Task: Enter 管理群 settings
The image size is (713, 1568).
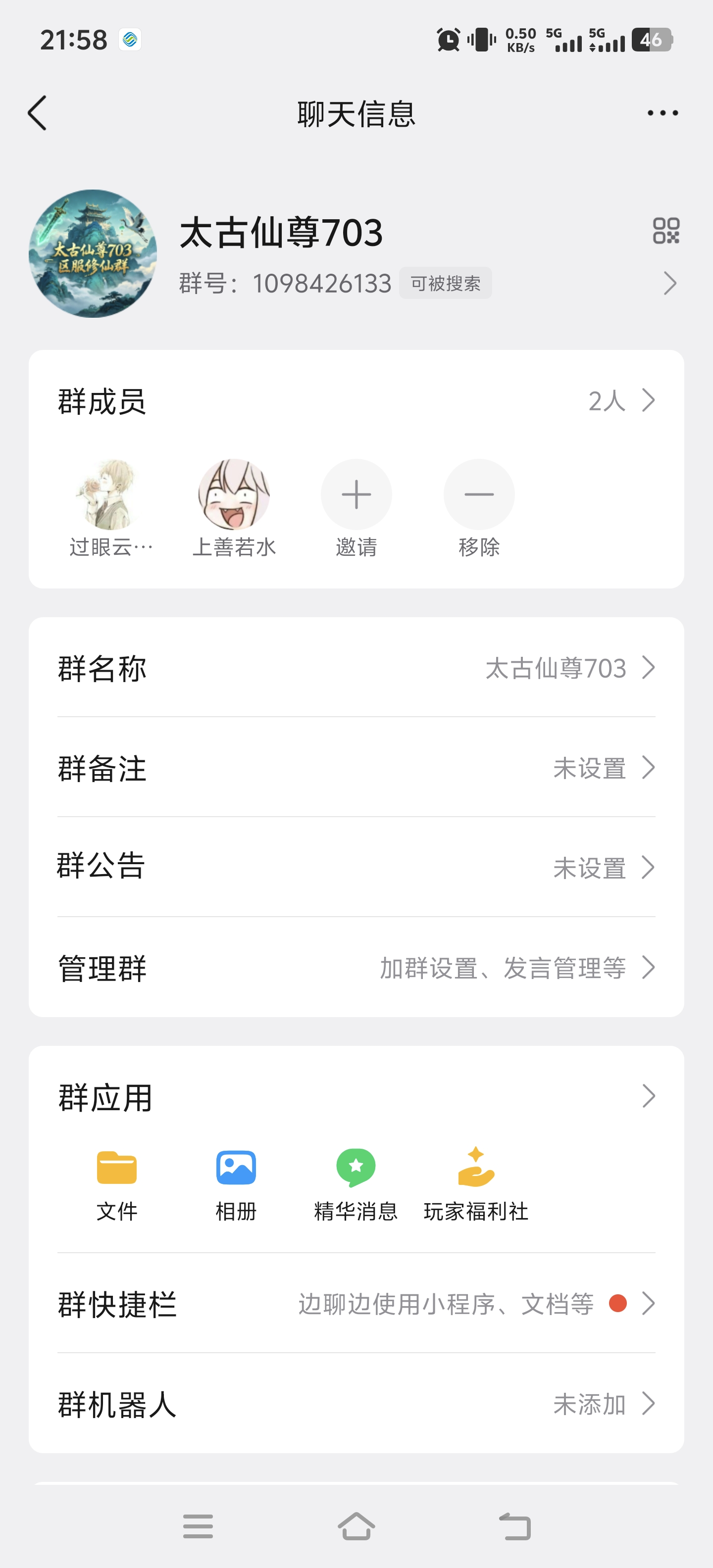Action: click(356, 967)
